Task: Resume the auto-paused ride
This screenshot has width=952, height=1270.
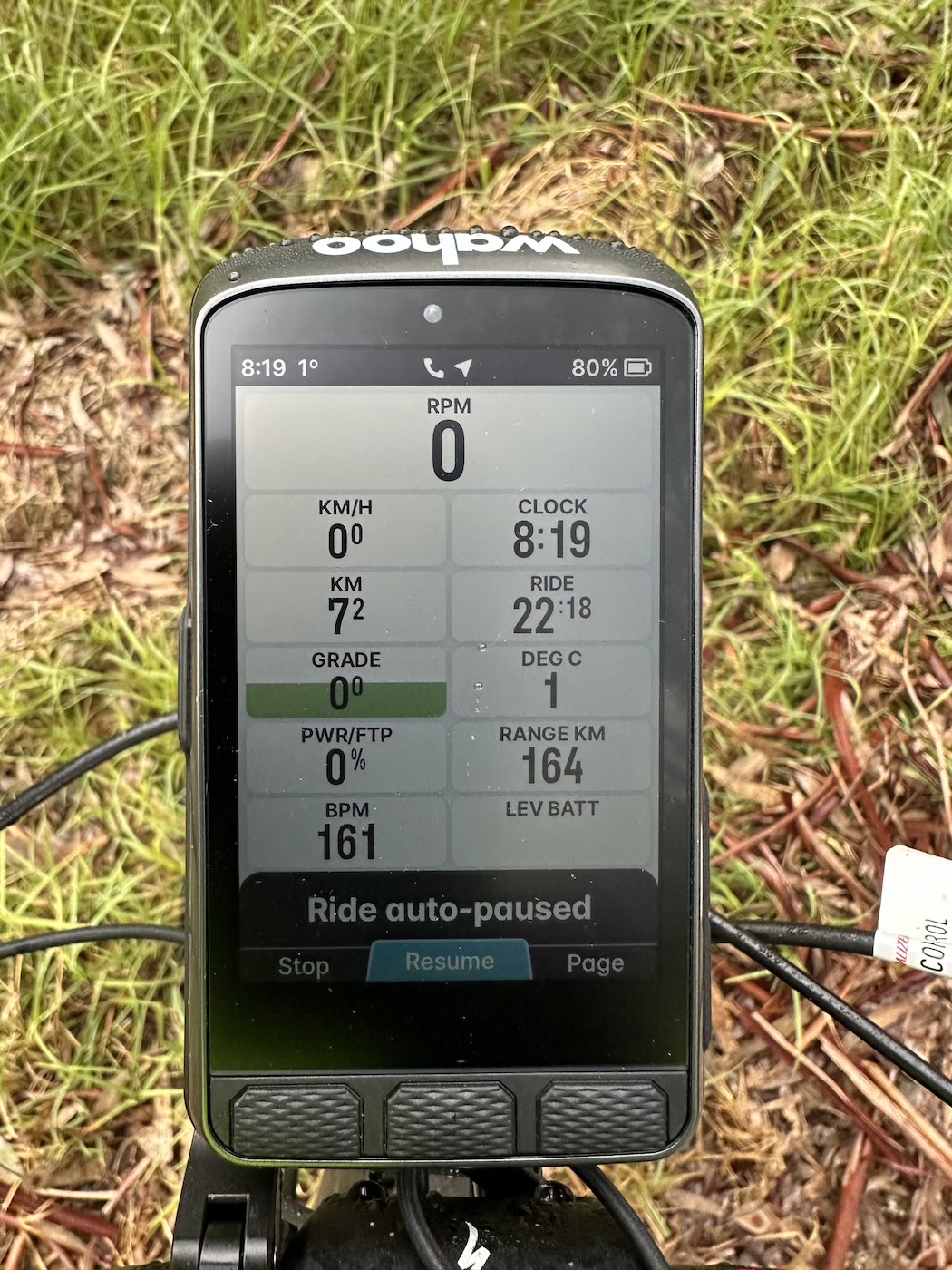Action: [x=450, y=962]
